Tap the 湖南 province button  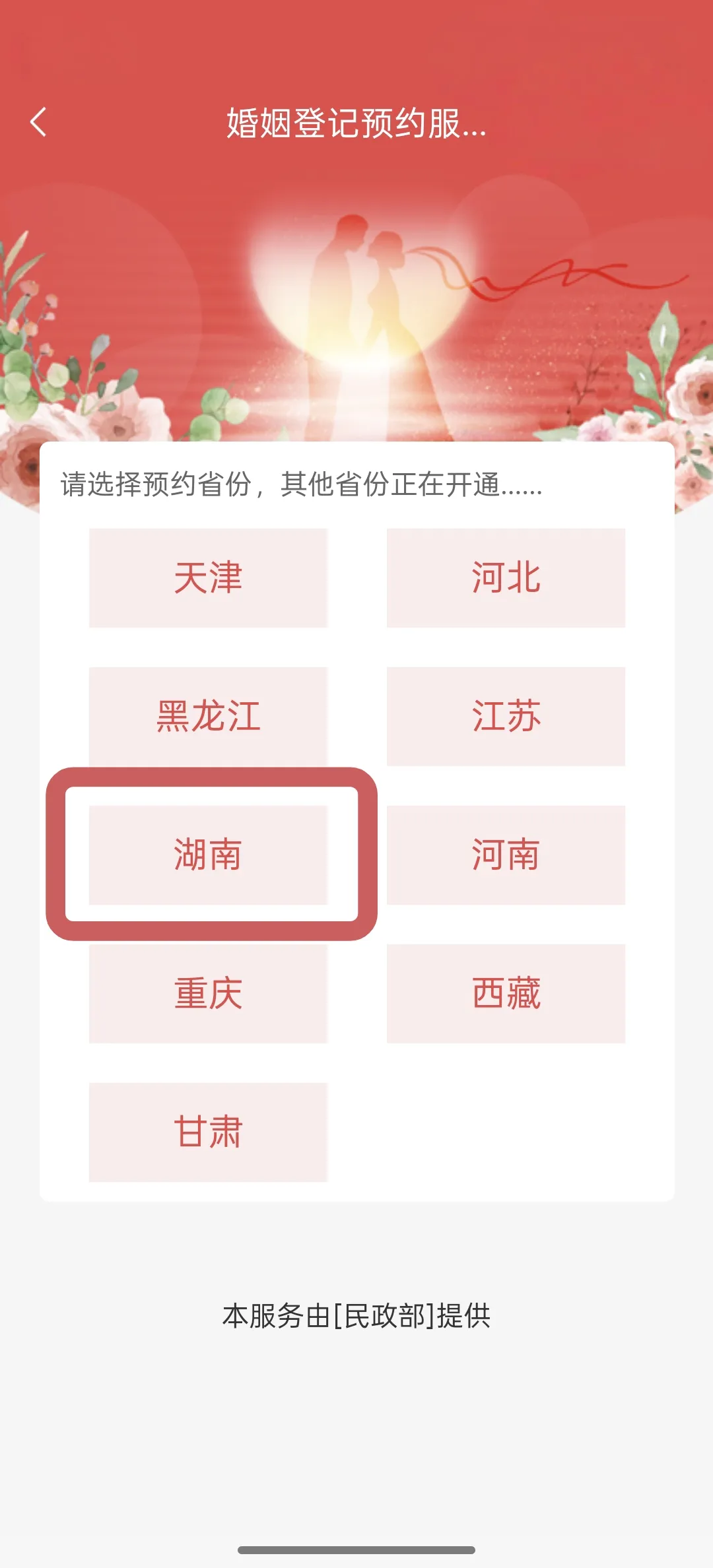point(208,855)
